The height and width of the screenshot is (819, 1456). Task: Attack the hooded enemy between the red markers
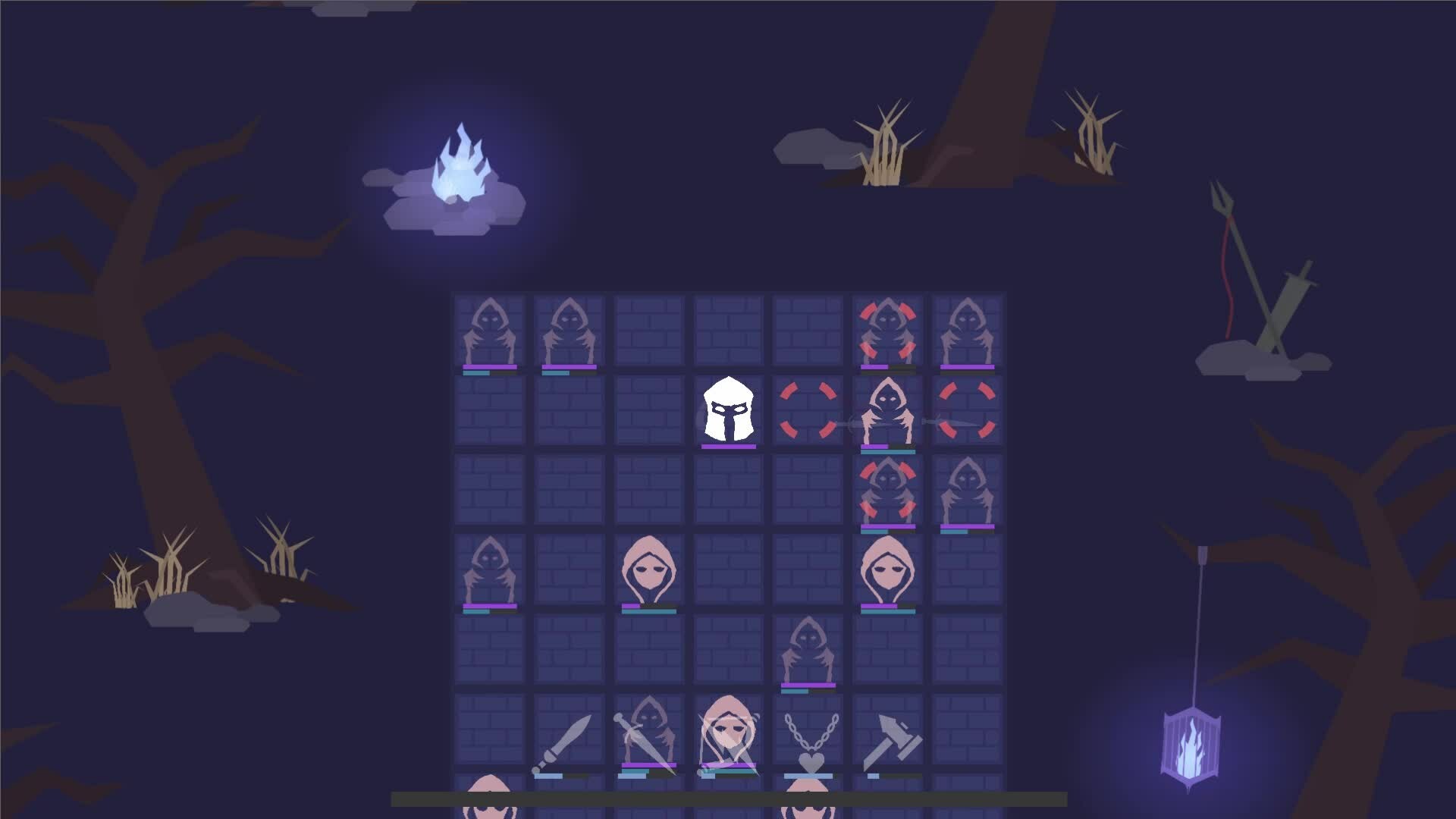click(887, 410)
